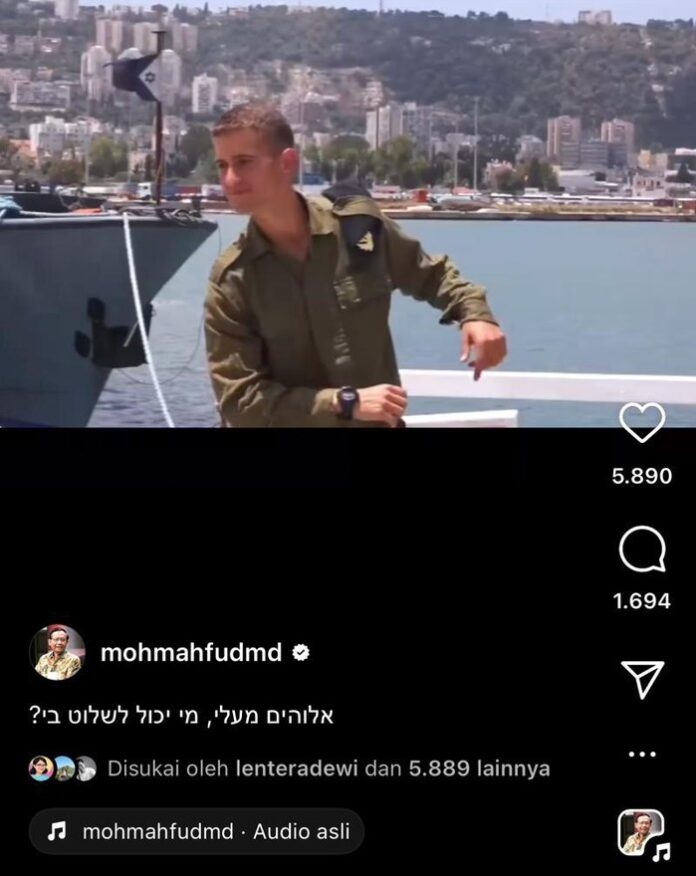View likes by lenteradewi and others
This screenshot has height=876, width=696.
coord(328,769)
